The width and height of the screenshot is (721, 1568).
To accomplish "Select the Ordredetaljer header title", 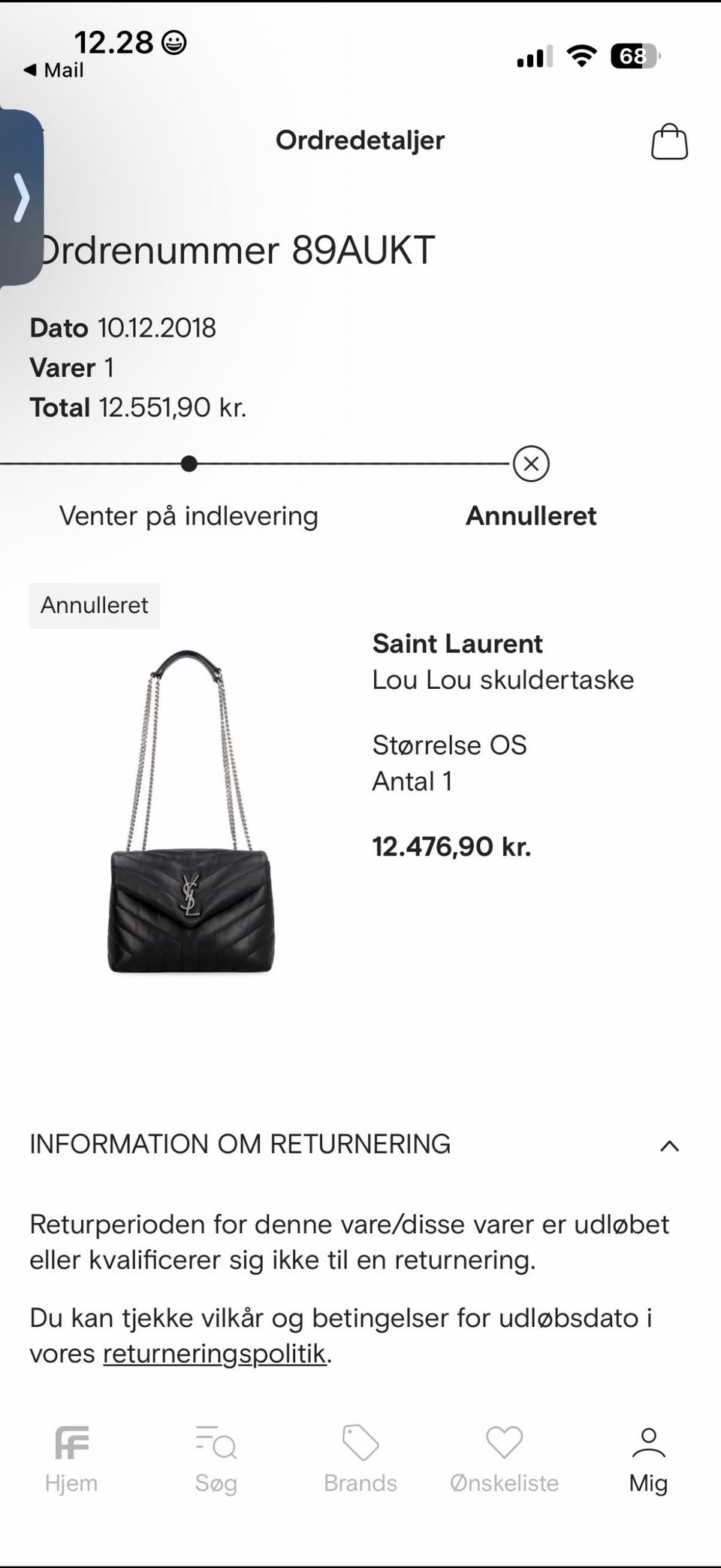I will click(x=360, y=140).
